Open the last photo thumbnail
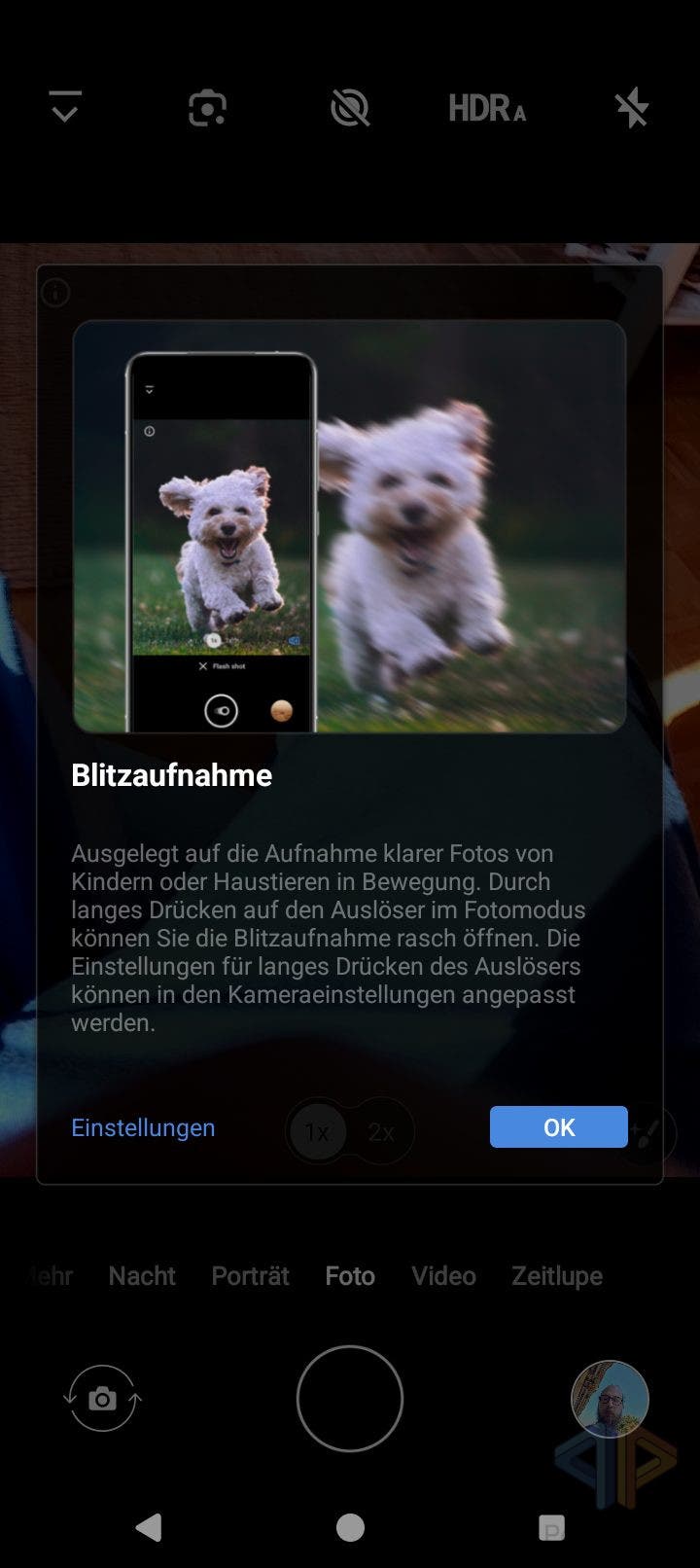The width and height of the screenshot is (700, 1568). click(x=610, y=1399)
